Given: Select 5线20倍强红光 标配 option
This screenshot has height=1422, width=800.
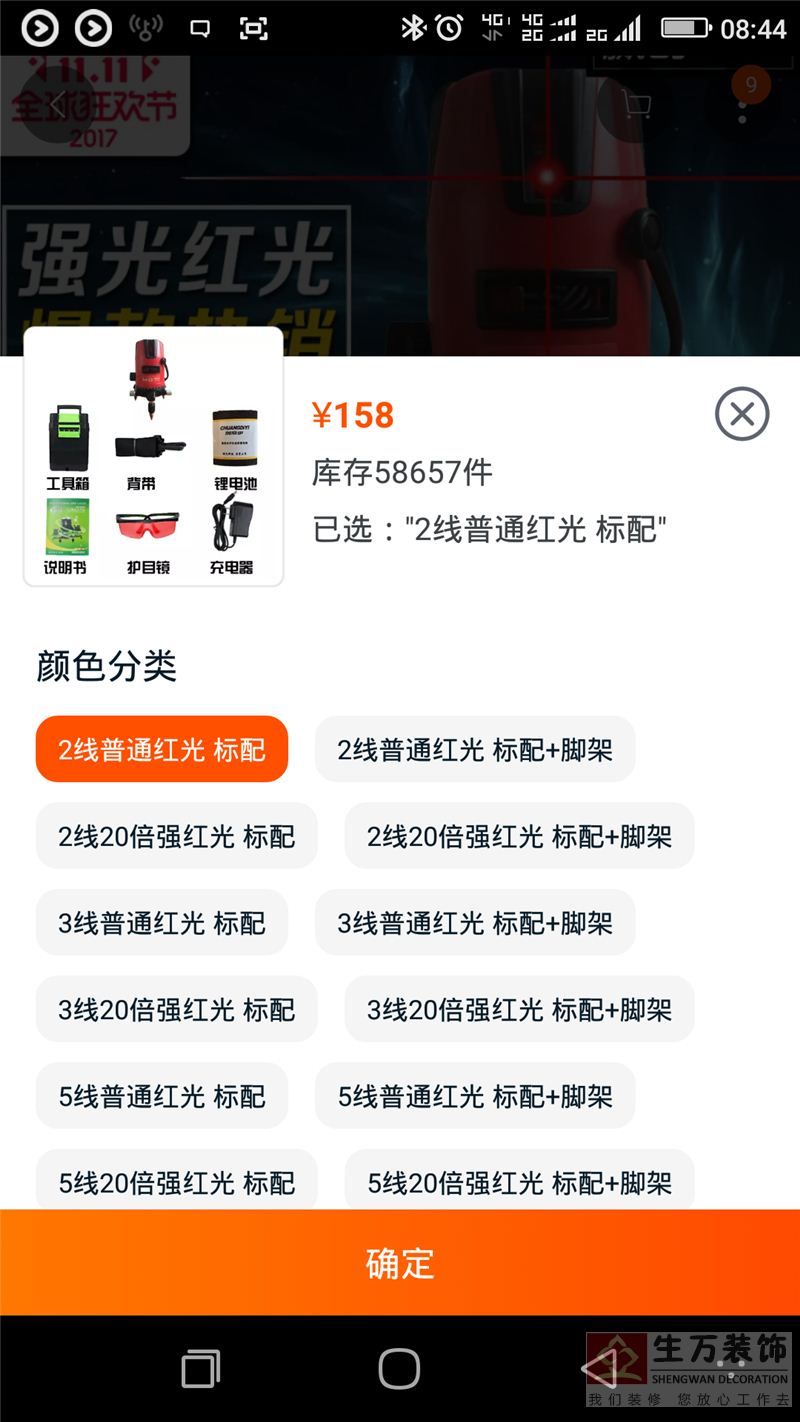Looking at the screenshot, I should click(x=176, y=1182).
